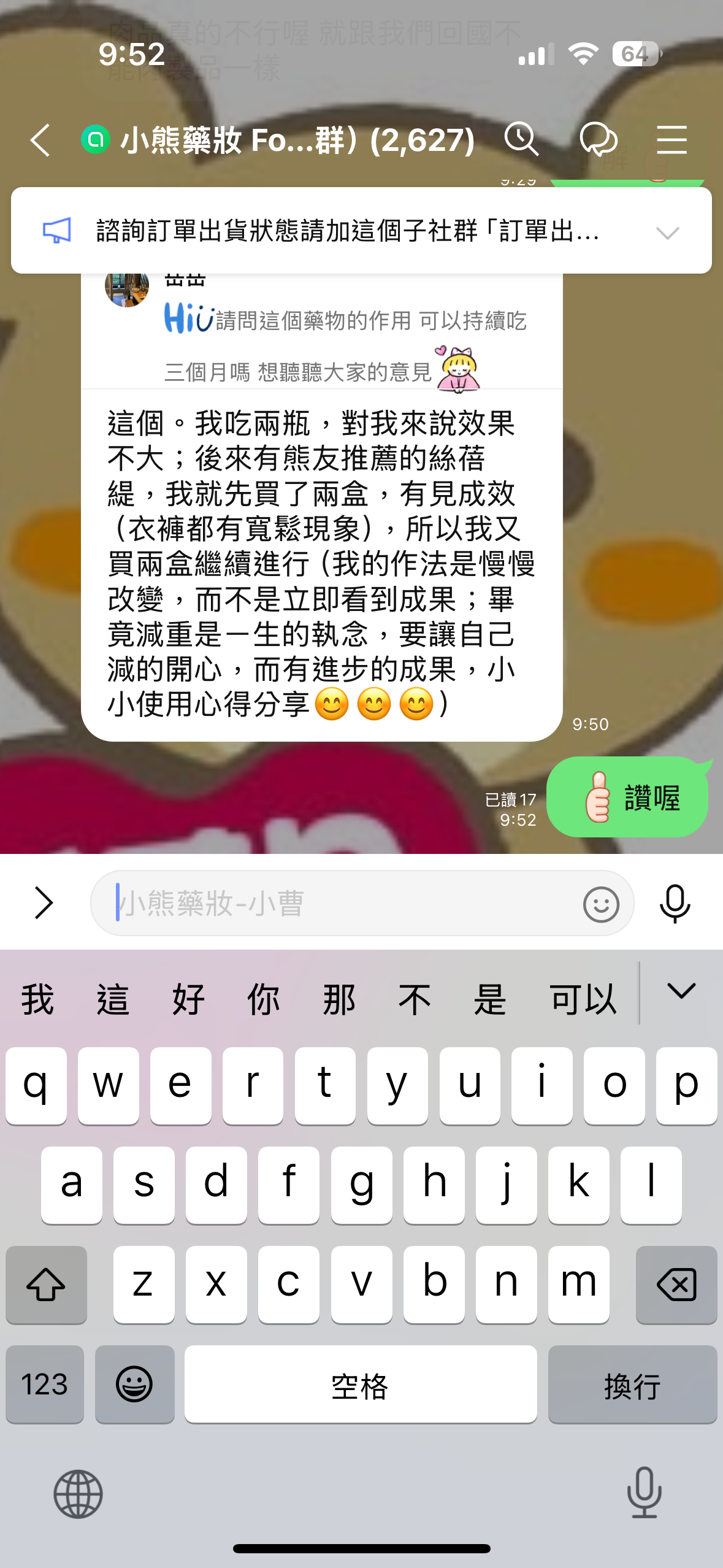Screen dimensions: 723x1568
Task: Record a voice message
Action: tap(675, 903)
